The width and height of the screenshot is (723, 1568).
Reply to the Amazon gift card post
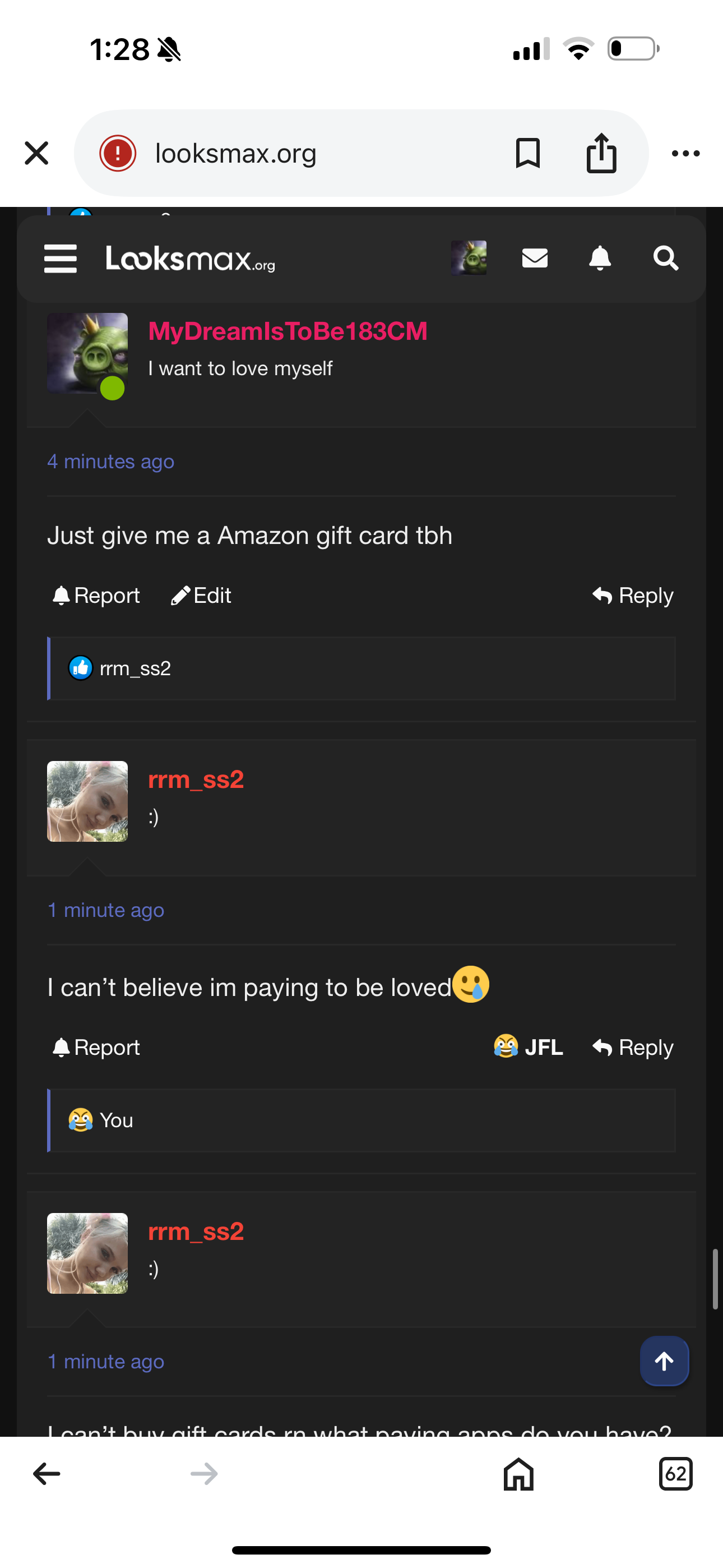tap(633, 596)
